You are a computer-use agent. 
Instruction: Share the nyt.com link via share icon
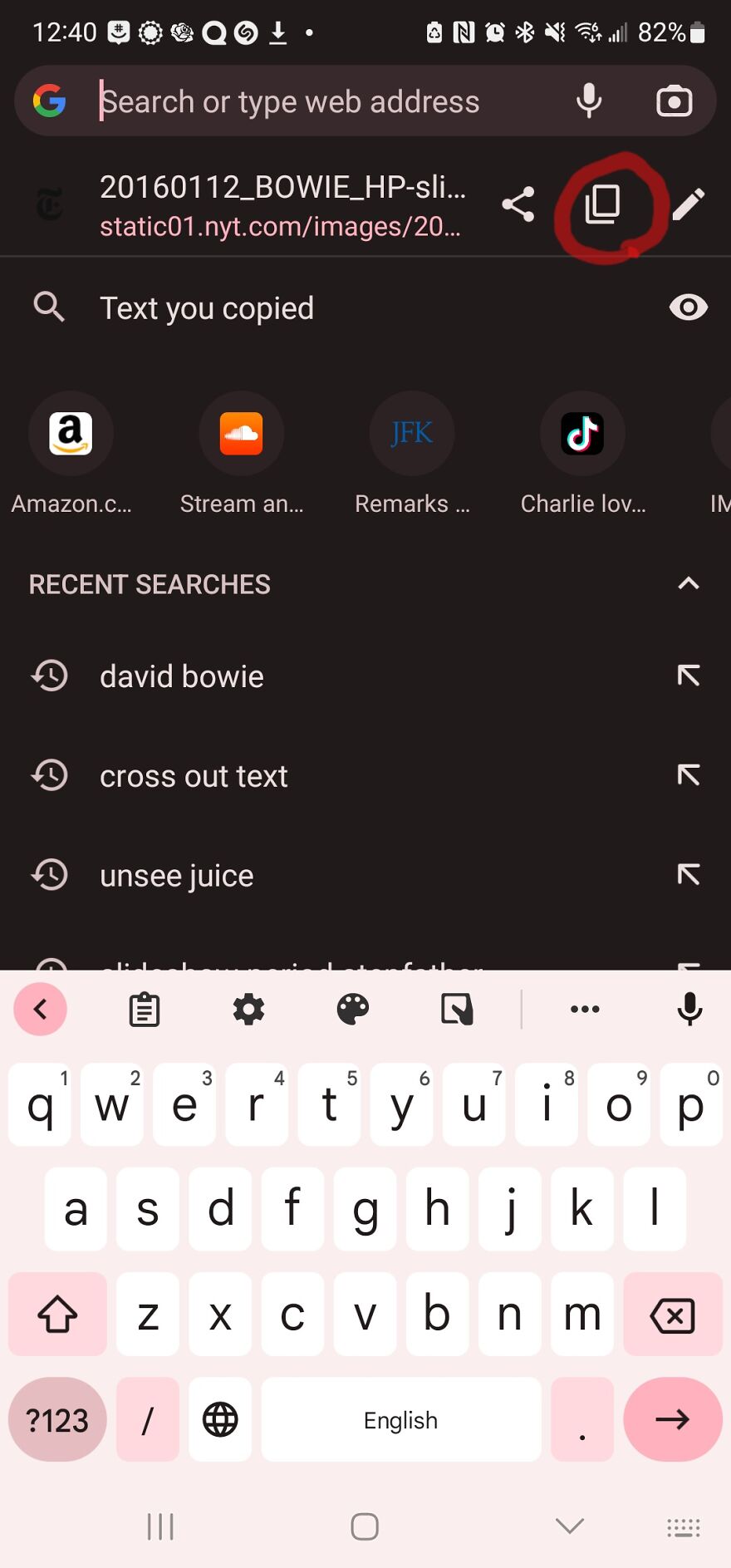(518, 204)
